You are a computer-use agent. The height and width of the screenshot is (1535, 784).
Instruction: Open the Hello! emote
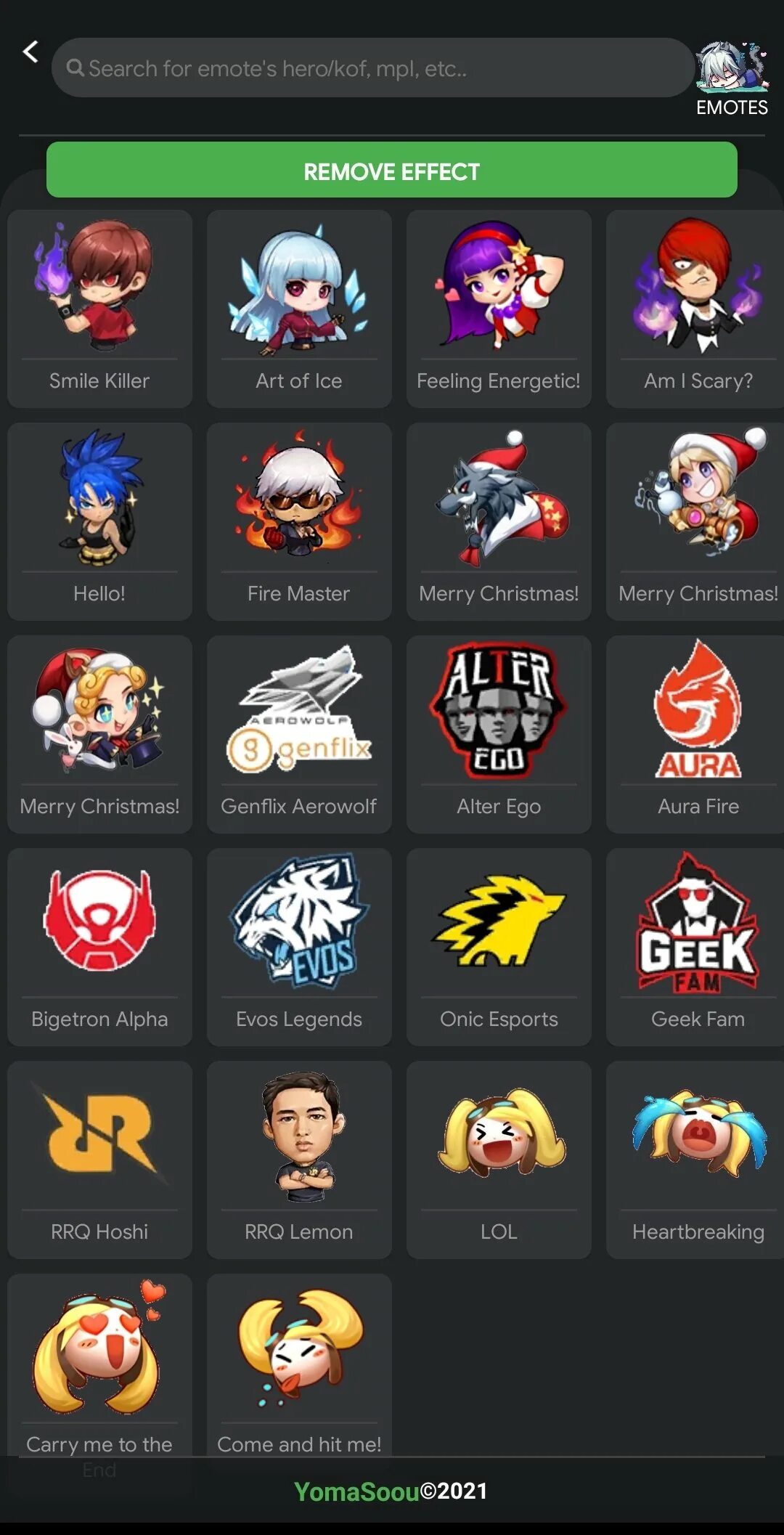[x=99, y=521]
